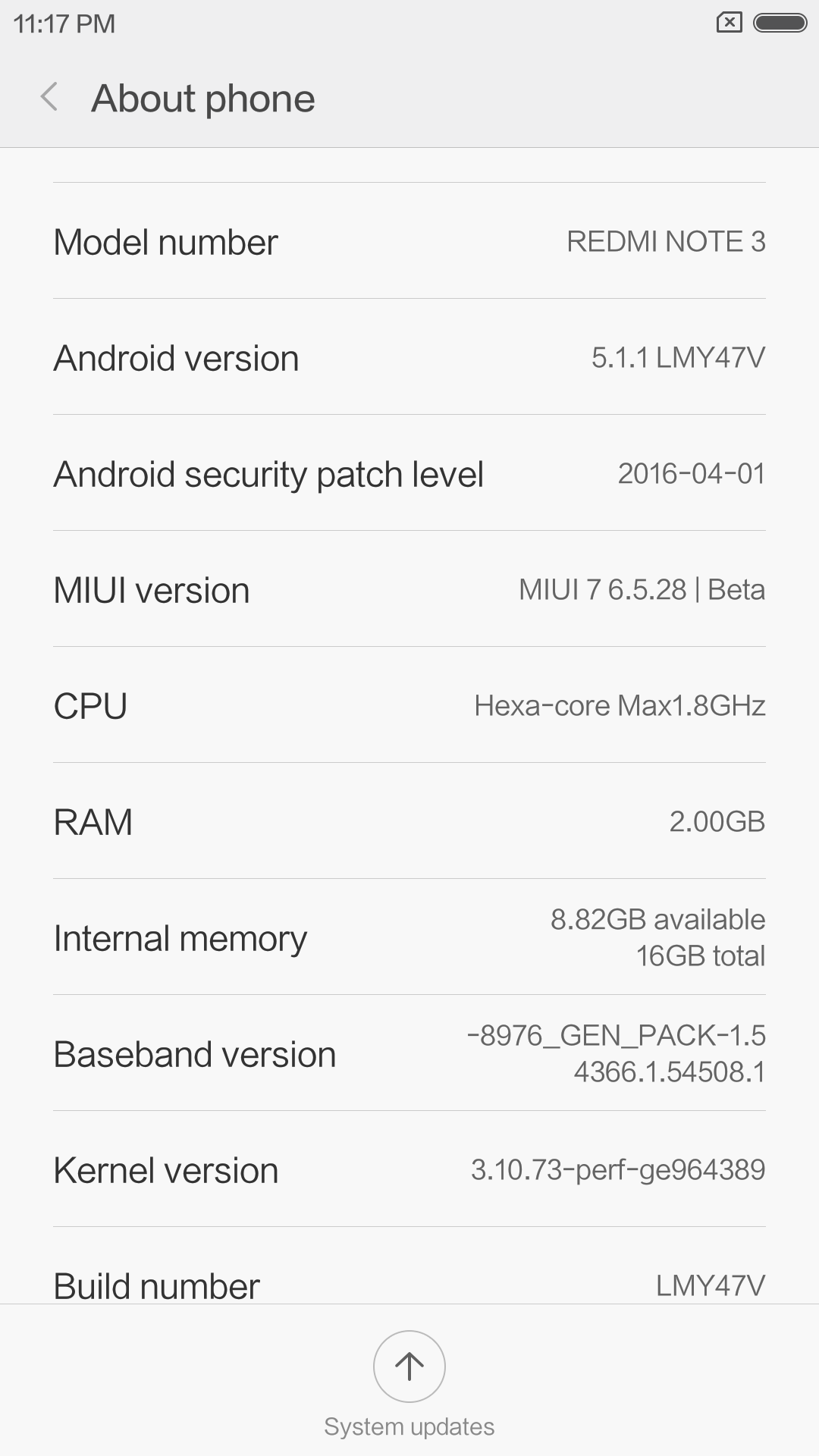The width and height of the screenshot is (819, 1456).
Task: Select the Android security patch level row
Action: [x=409, y=473]
